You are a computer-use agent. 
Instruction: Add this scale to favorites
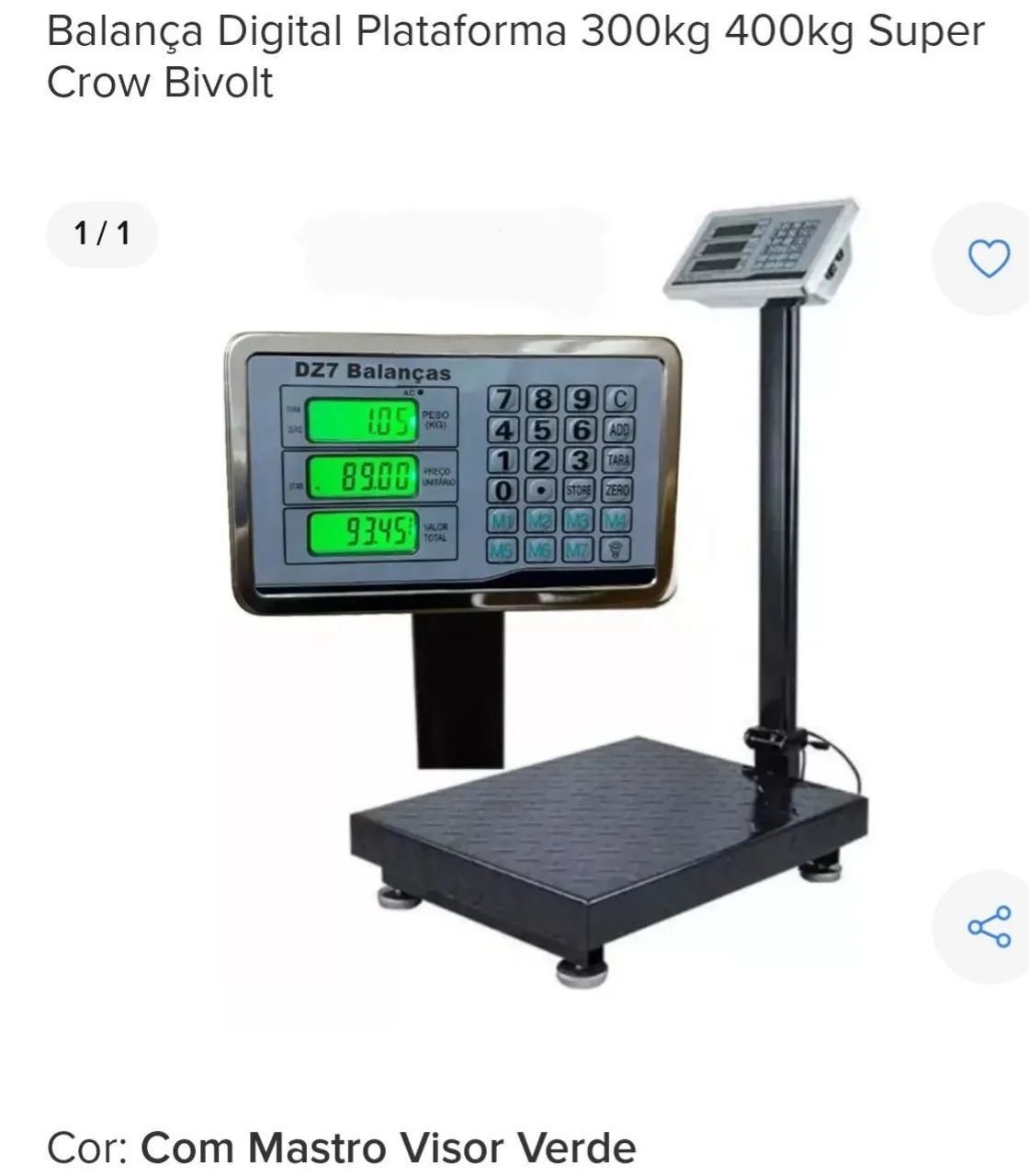(989, 260)
